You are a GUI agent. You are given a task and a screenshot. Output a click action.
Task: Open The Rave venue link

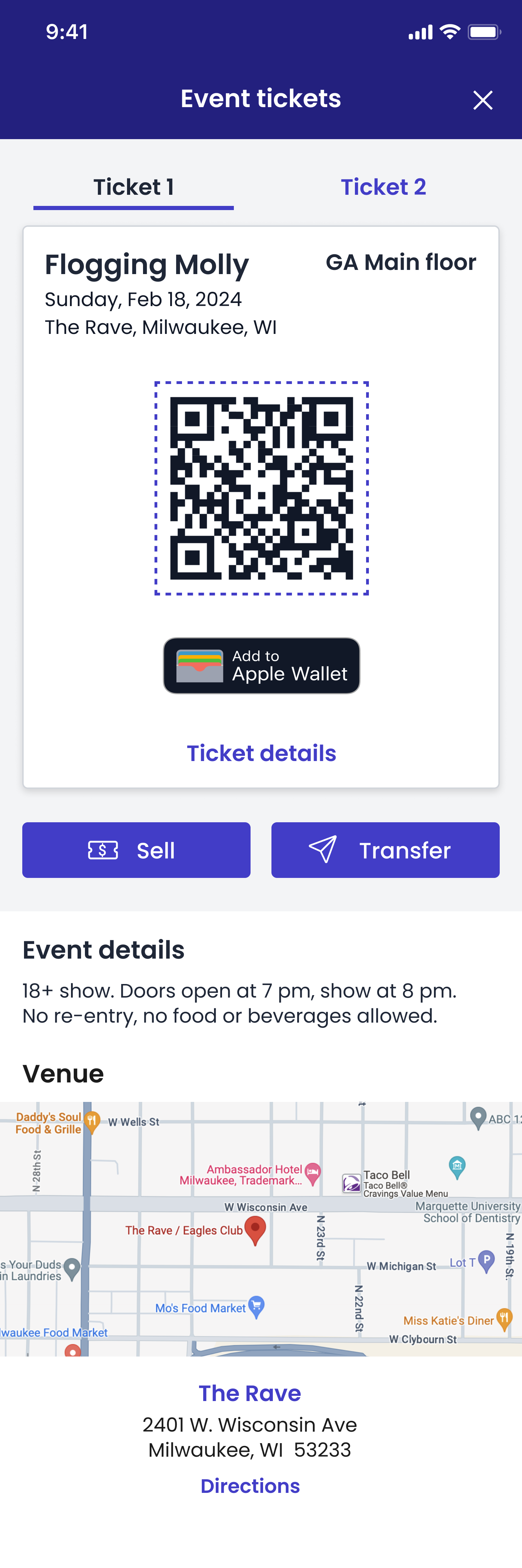[x=250, y=1393]
